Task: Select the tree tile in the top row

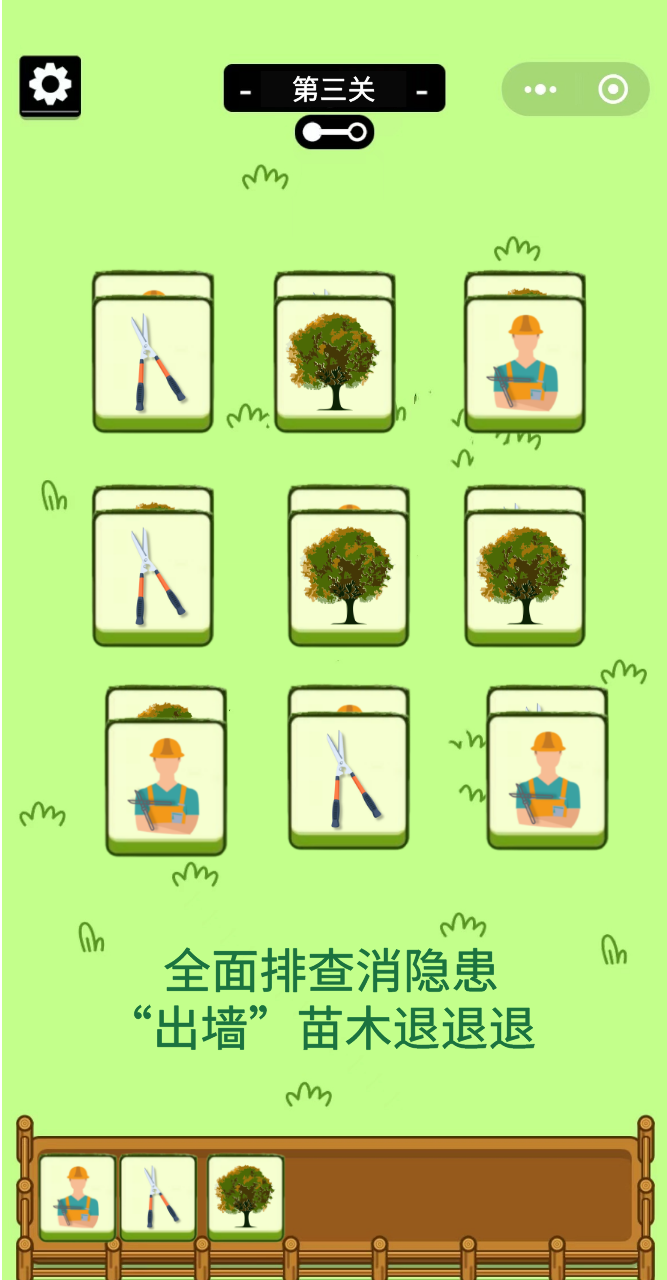Action: click(x=335, y=364)
